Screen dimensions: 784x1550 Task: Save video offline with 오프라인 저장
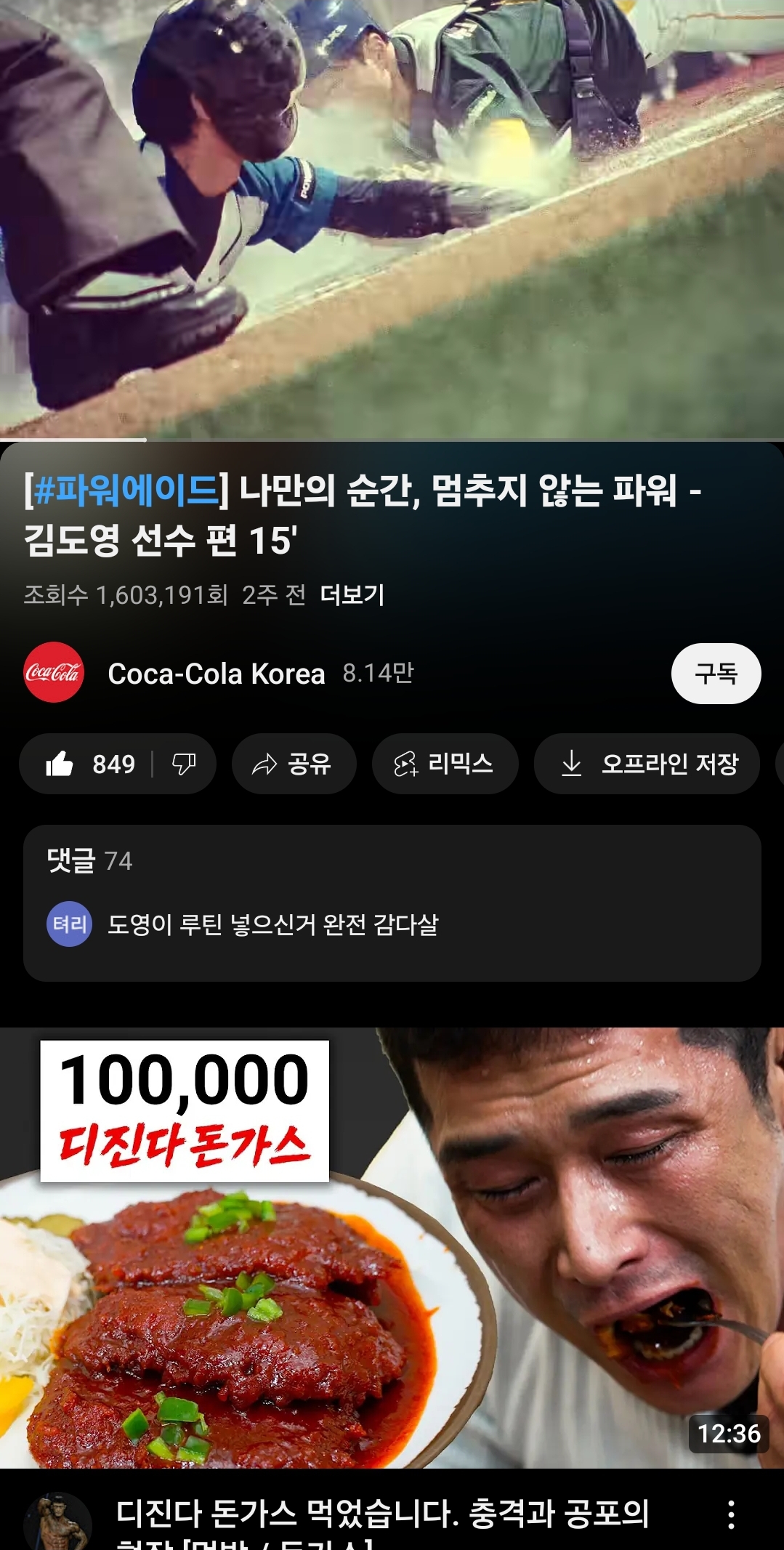[x=648, y=764]
